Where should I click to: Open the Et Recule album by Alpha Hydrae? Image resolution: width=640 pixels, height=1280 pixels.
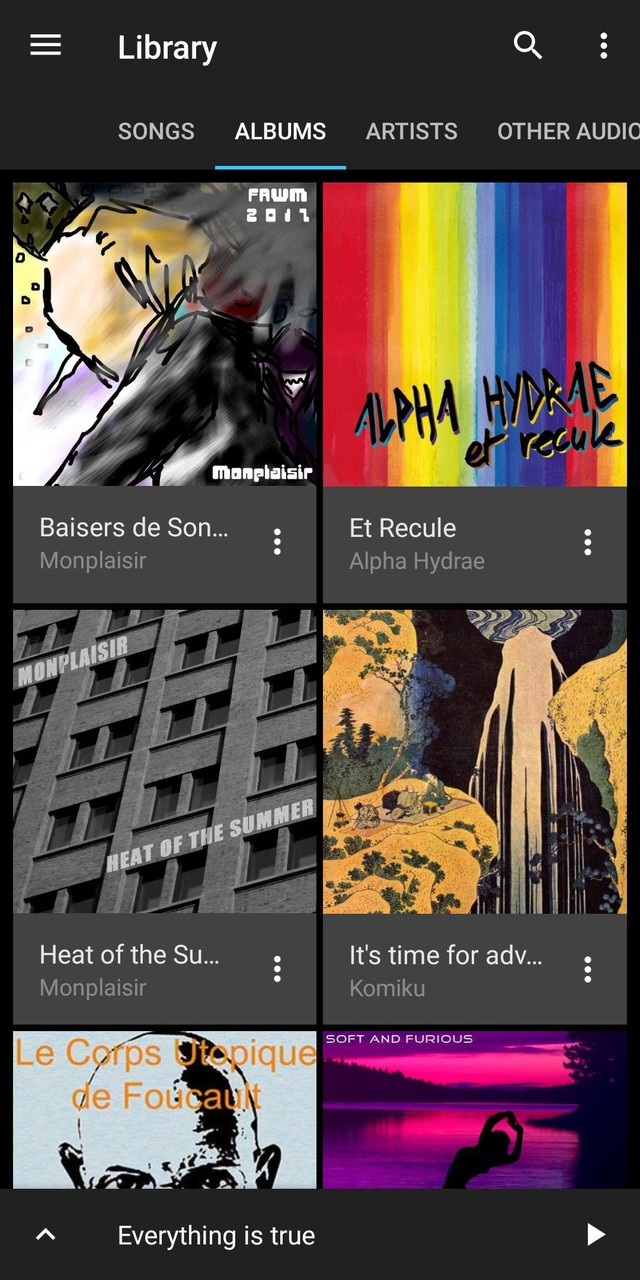click(475, 334)
